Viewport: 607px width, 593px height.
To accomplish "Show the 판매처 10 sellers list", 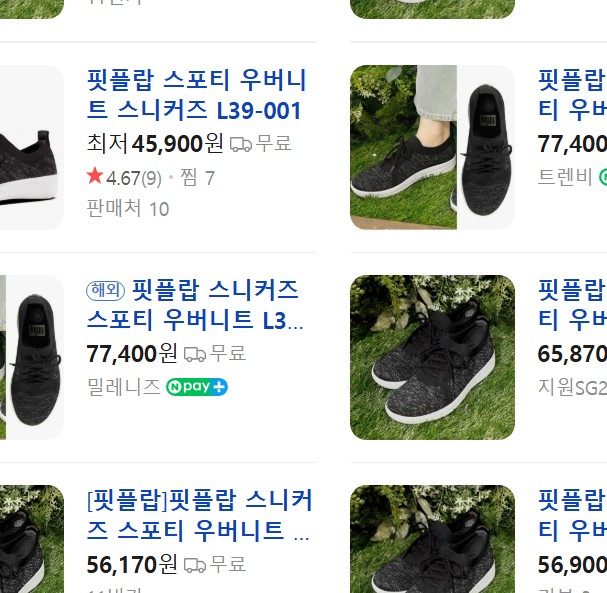I will pos(128,209).
